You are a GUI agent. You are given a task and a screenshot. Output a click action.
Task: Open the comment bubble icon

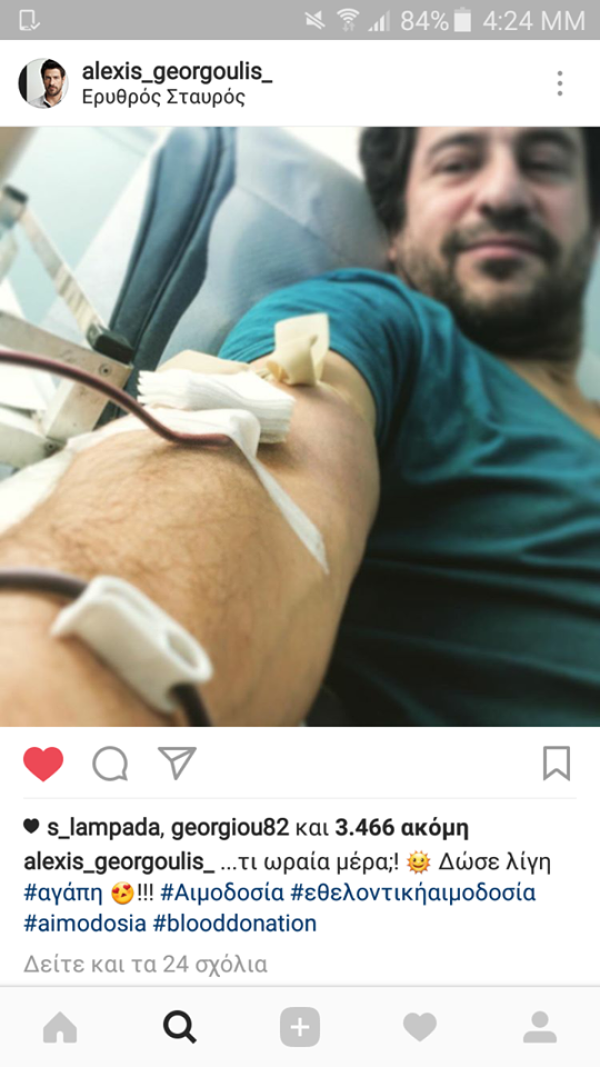pos(110,764)
